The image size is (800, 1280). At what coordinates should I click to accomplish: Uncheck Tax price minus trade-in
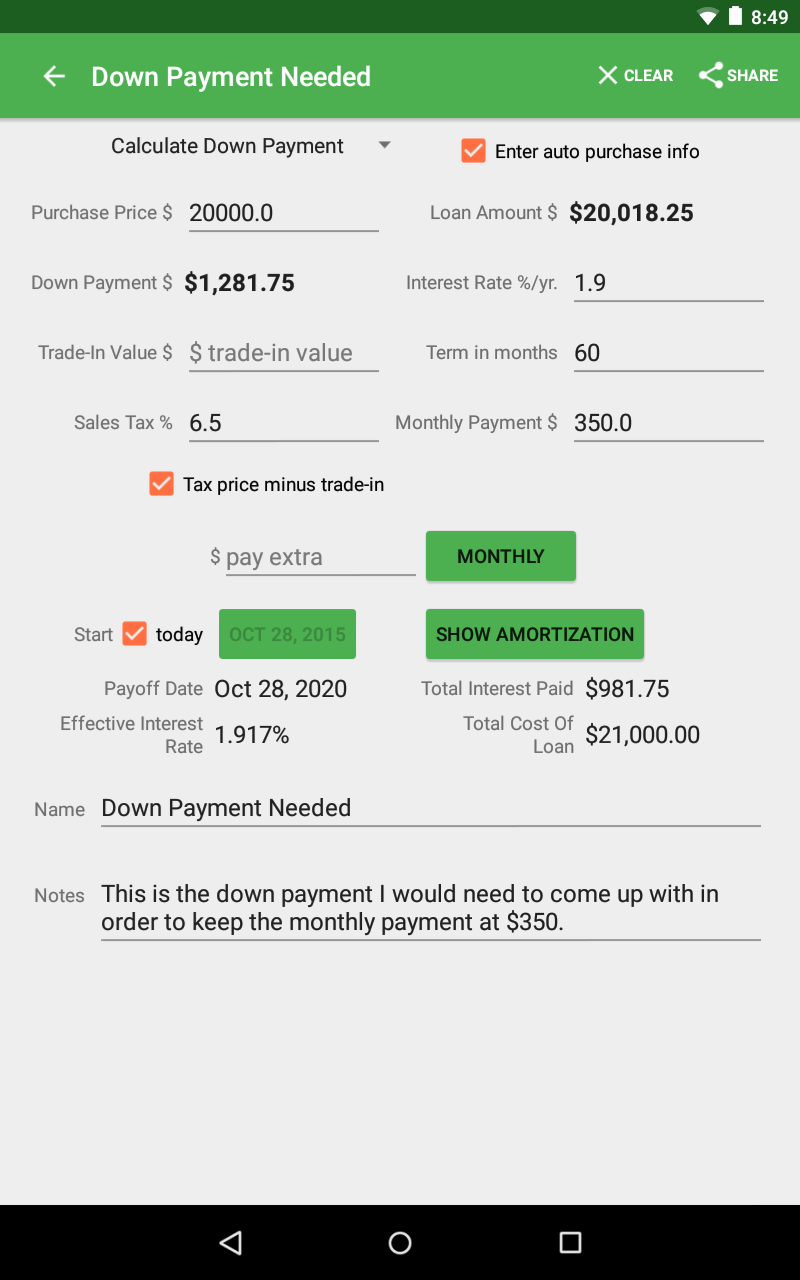point(161,484)
